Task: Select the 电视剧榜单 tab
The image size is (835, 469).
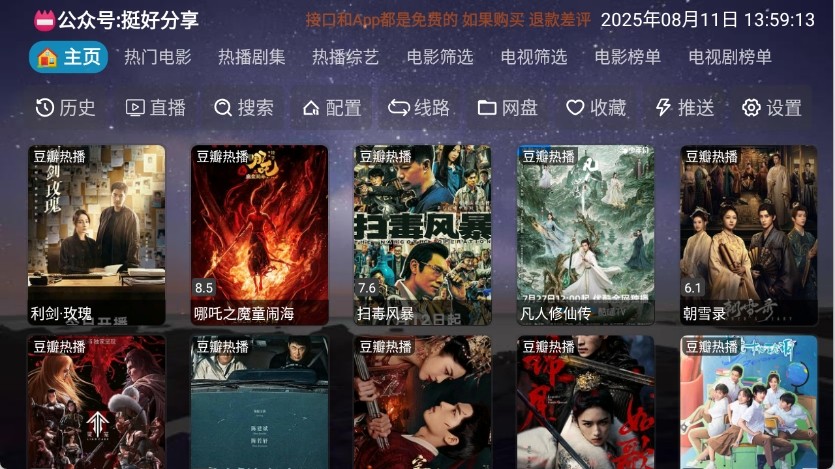Action: pos(730,57)
